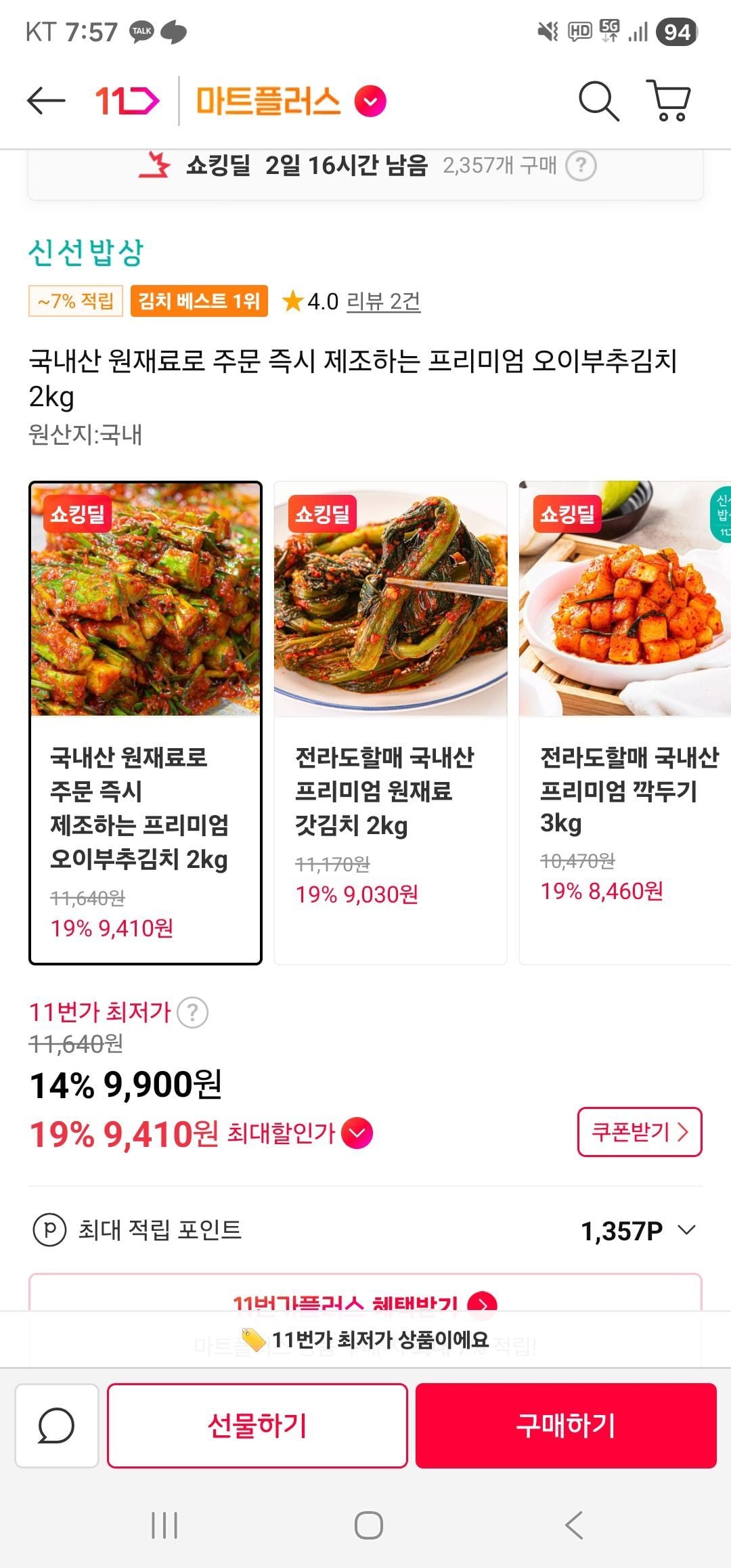This screenshot has height=1568, width=731.
Task: Tap 선물하기 to send as gift
Action: pyautogui.click(x=257, y=1425)
